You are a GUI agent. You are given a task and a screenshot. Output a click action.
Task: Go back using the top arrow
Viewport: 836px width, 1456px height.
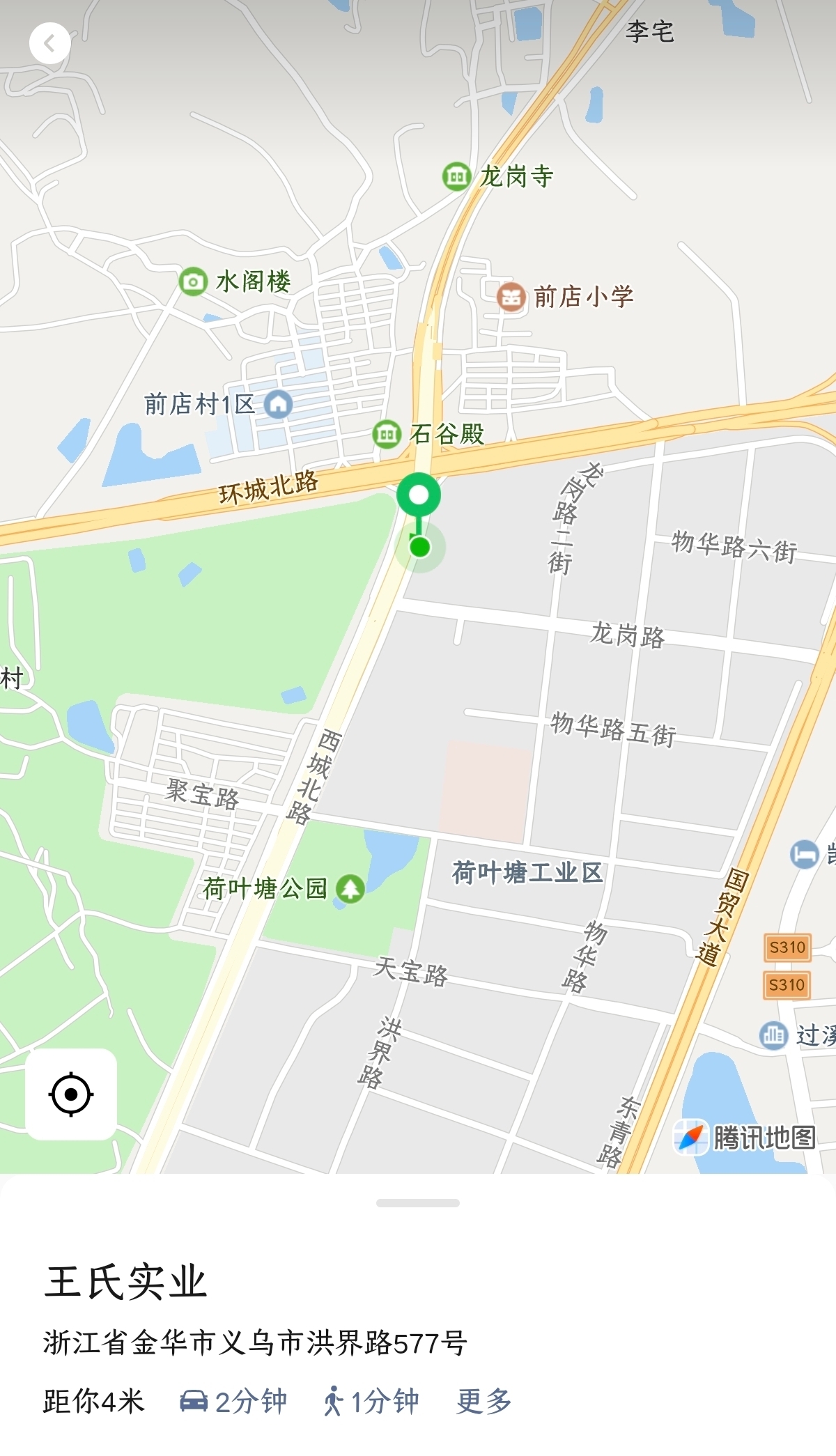[49, 44]
